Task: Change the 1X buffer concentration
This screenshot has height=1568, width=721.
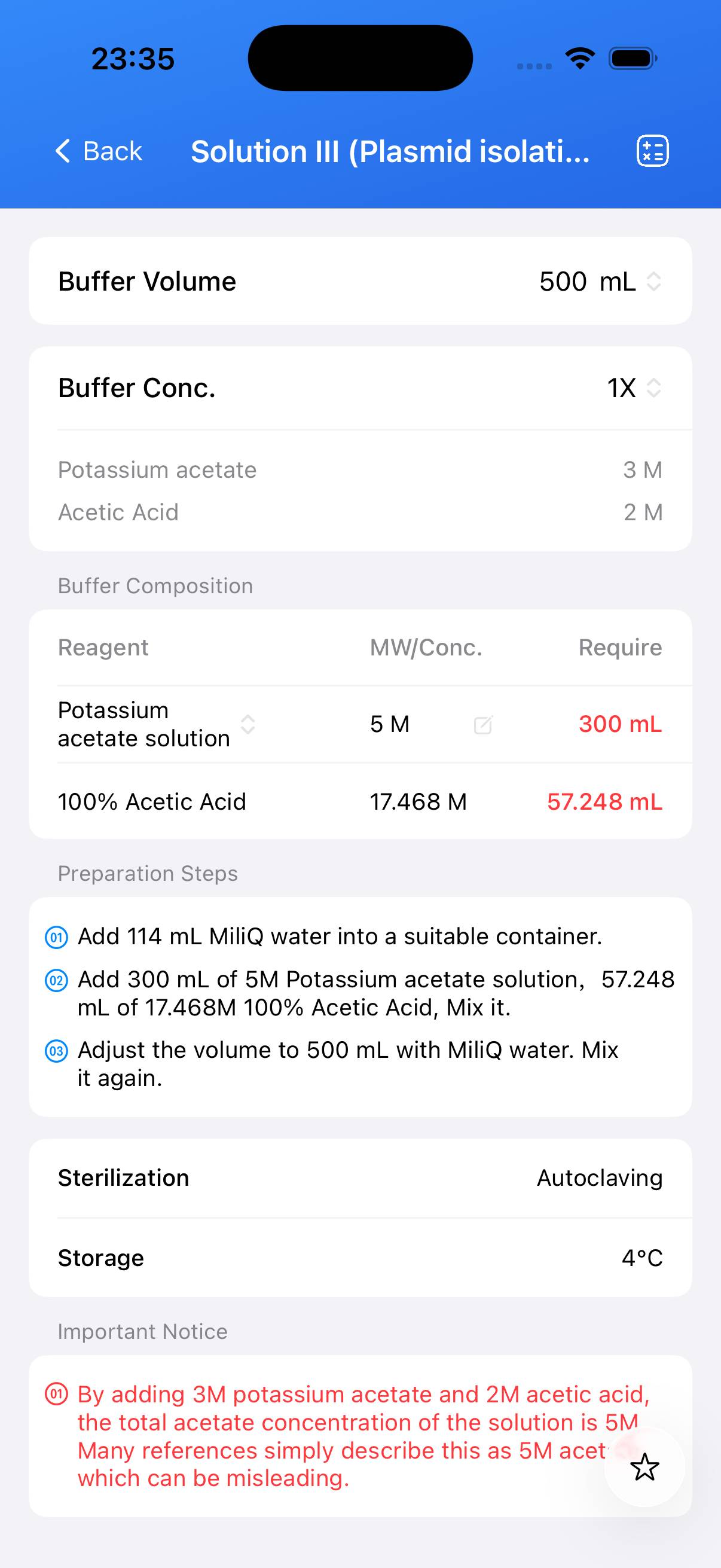Action: click(633, 388)
